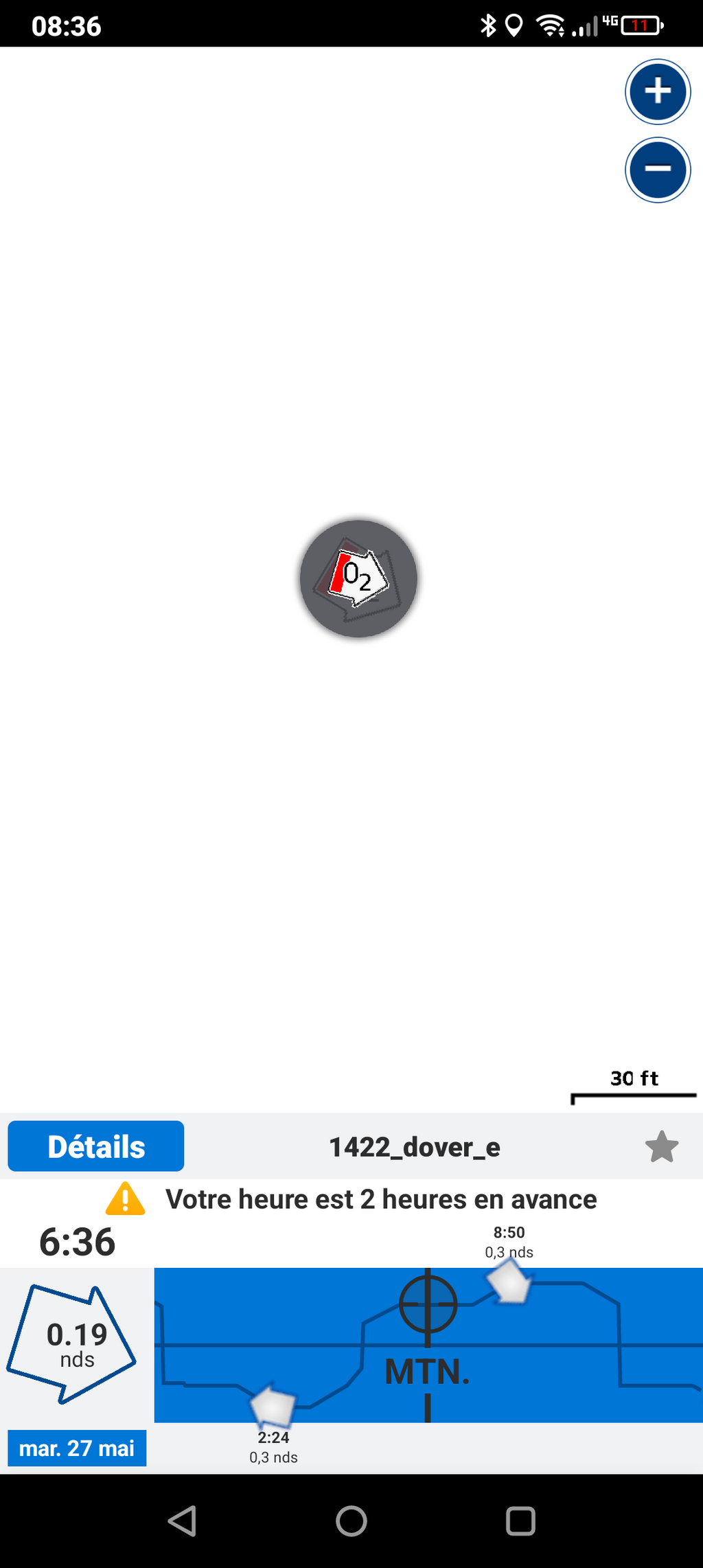This screenshot has height=1568, width=703.
Task: Open the Détails panel
Action: pos(96,1146)
